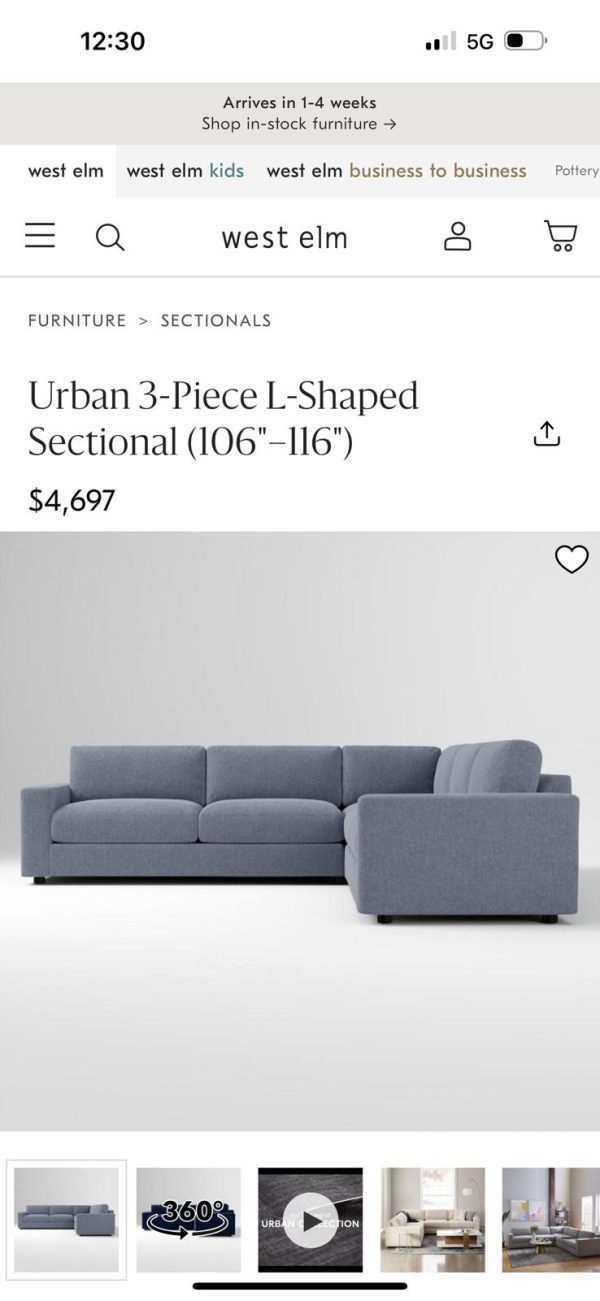Show the white sectional room photo
This screenshot has height=1301, width=600.
(432, 1219)
